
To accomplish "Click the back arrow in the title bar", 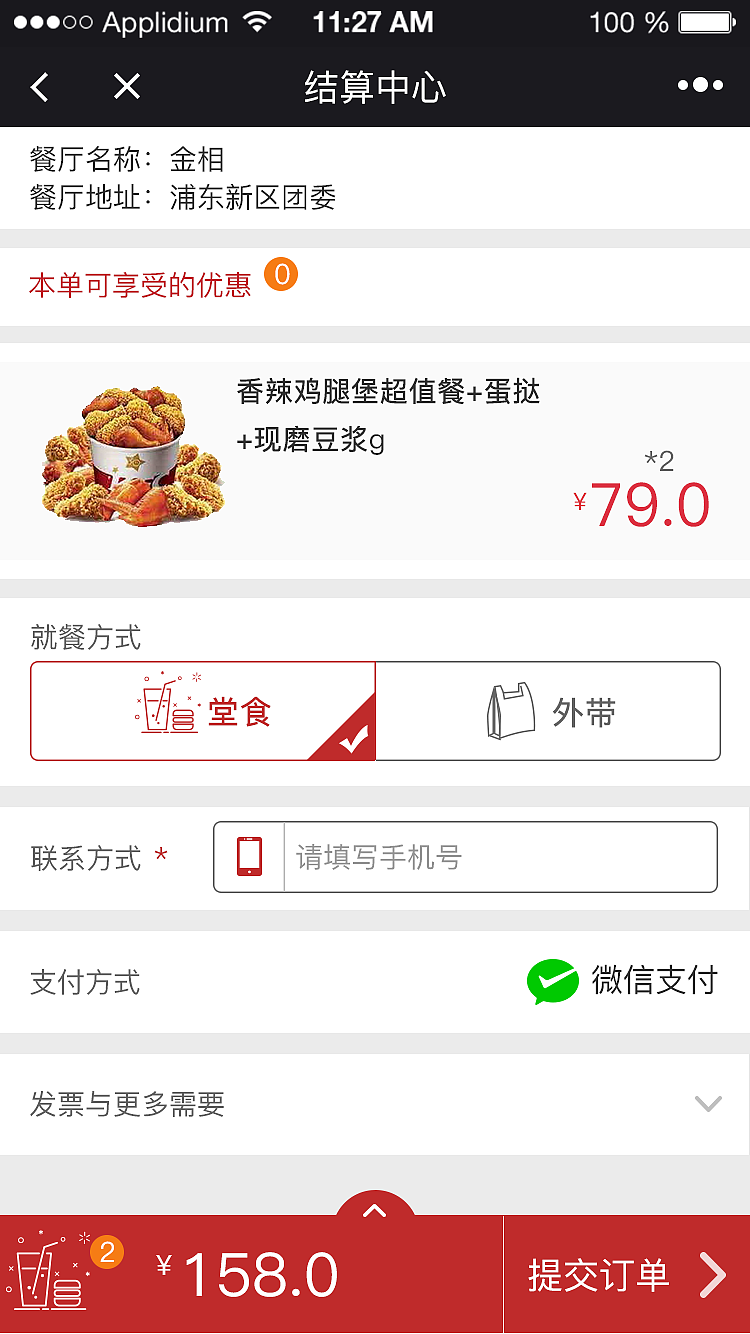I will (39, 87).
